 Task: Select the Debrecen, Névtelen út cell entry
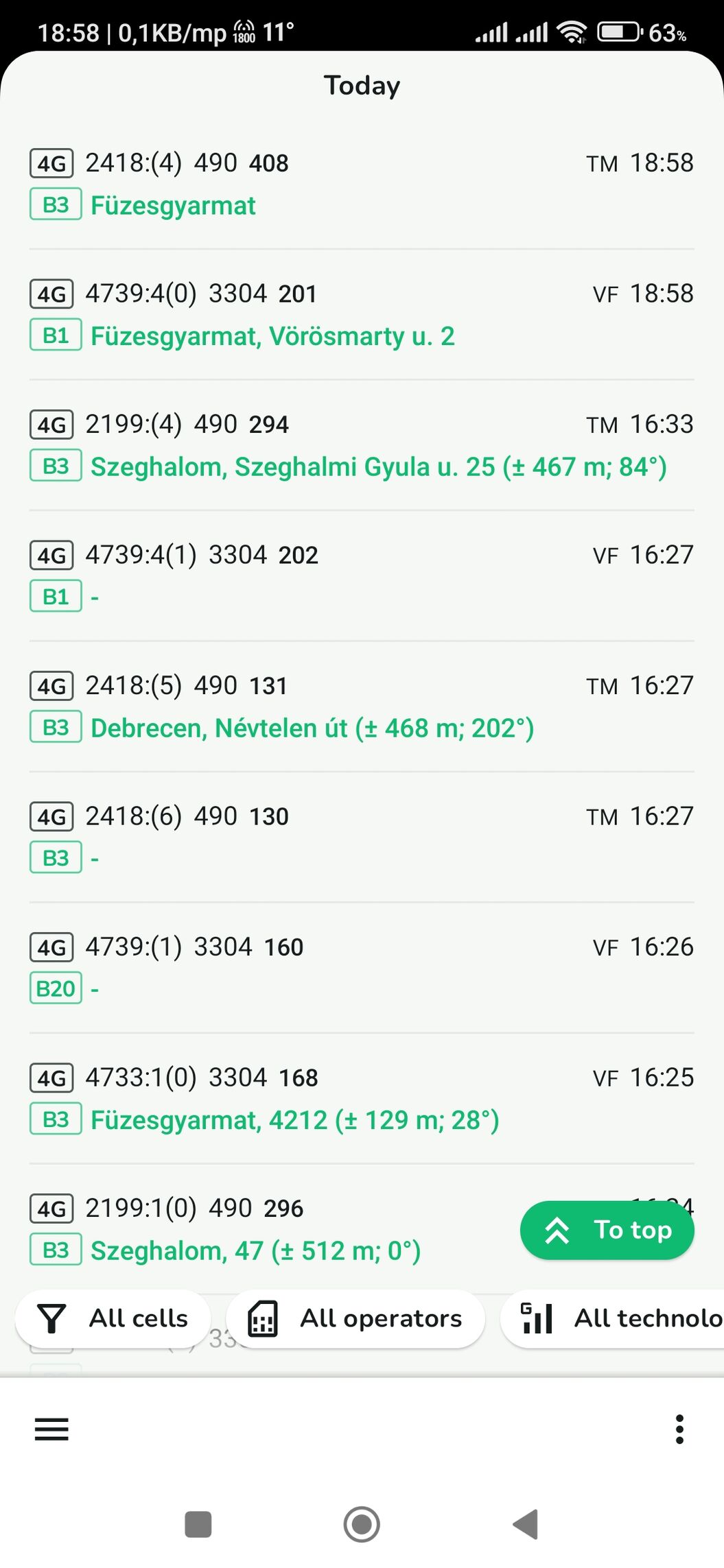coord(362,706)
